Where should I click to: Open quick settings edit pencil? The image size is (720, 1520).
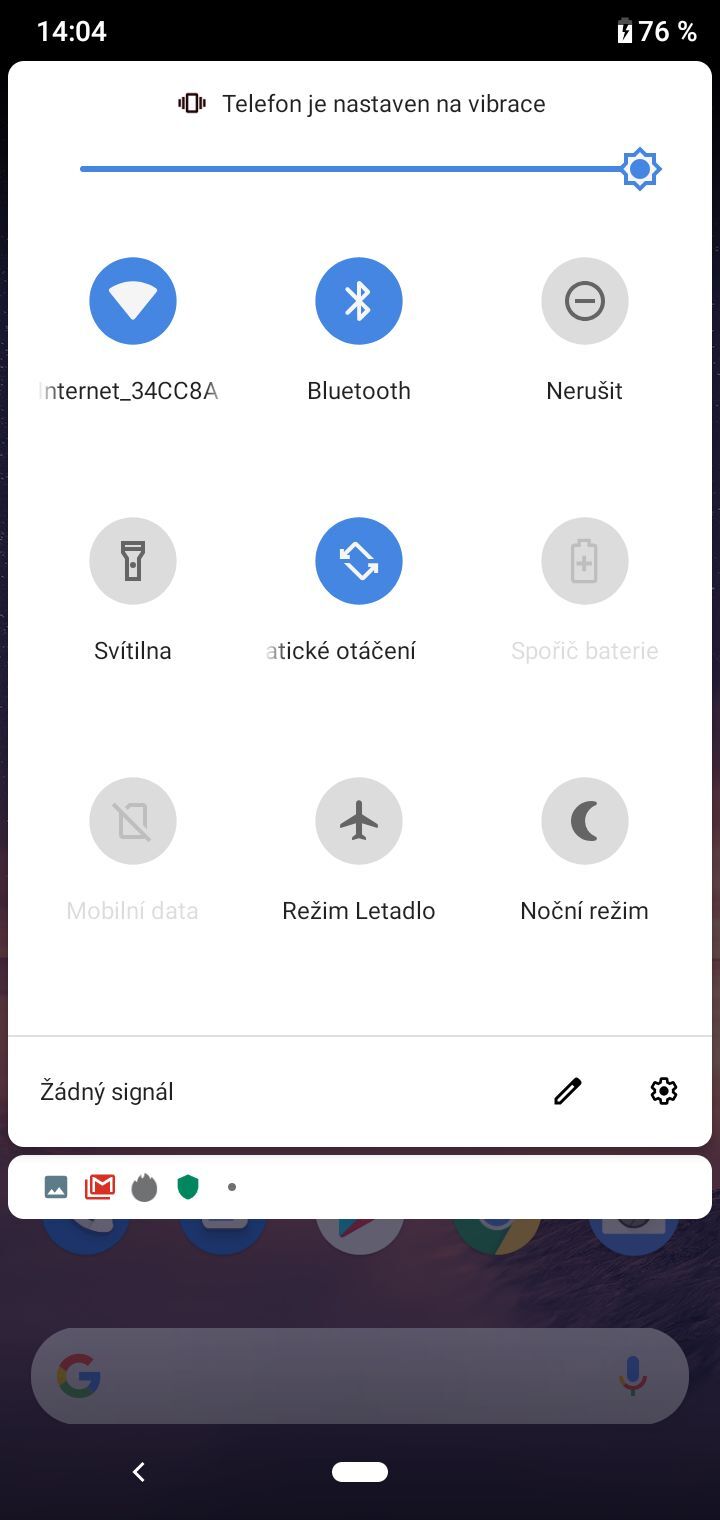coord(567,1091)
